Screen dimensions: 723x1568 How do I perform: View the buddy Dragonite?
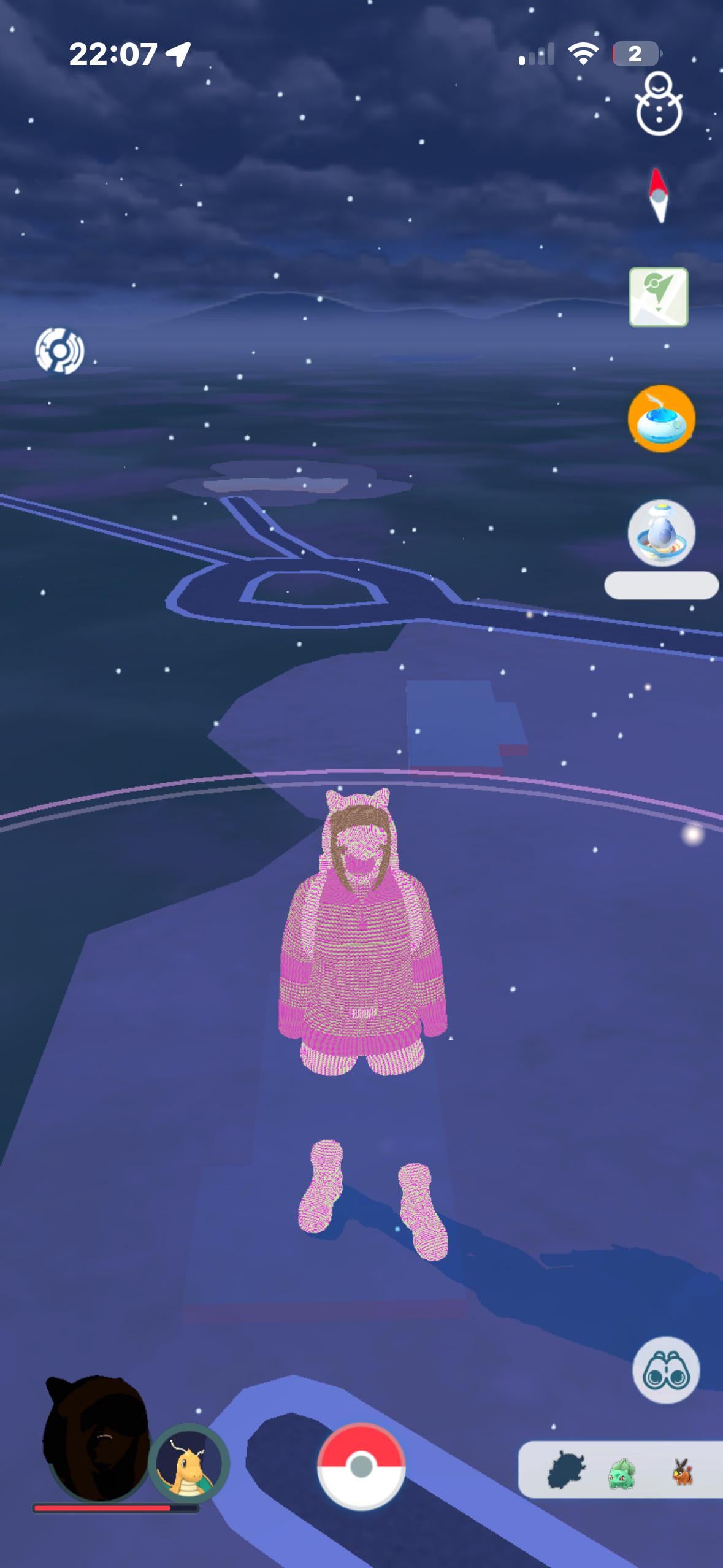click(x=188, y=1463)
